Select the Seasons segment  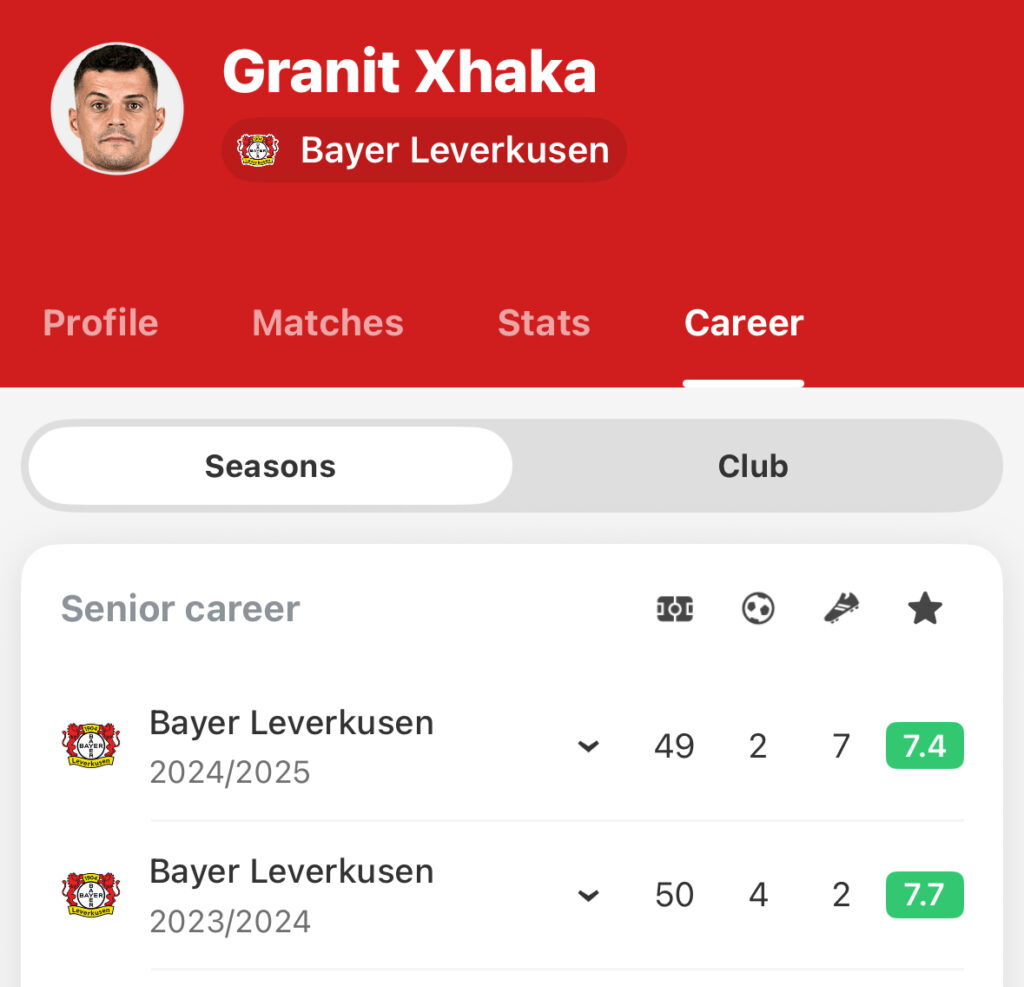(x=270, y=466)
